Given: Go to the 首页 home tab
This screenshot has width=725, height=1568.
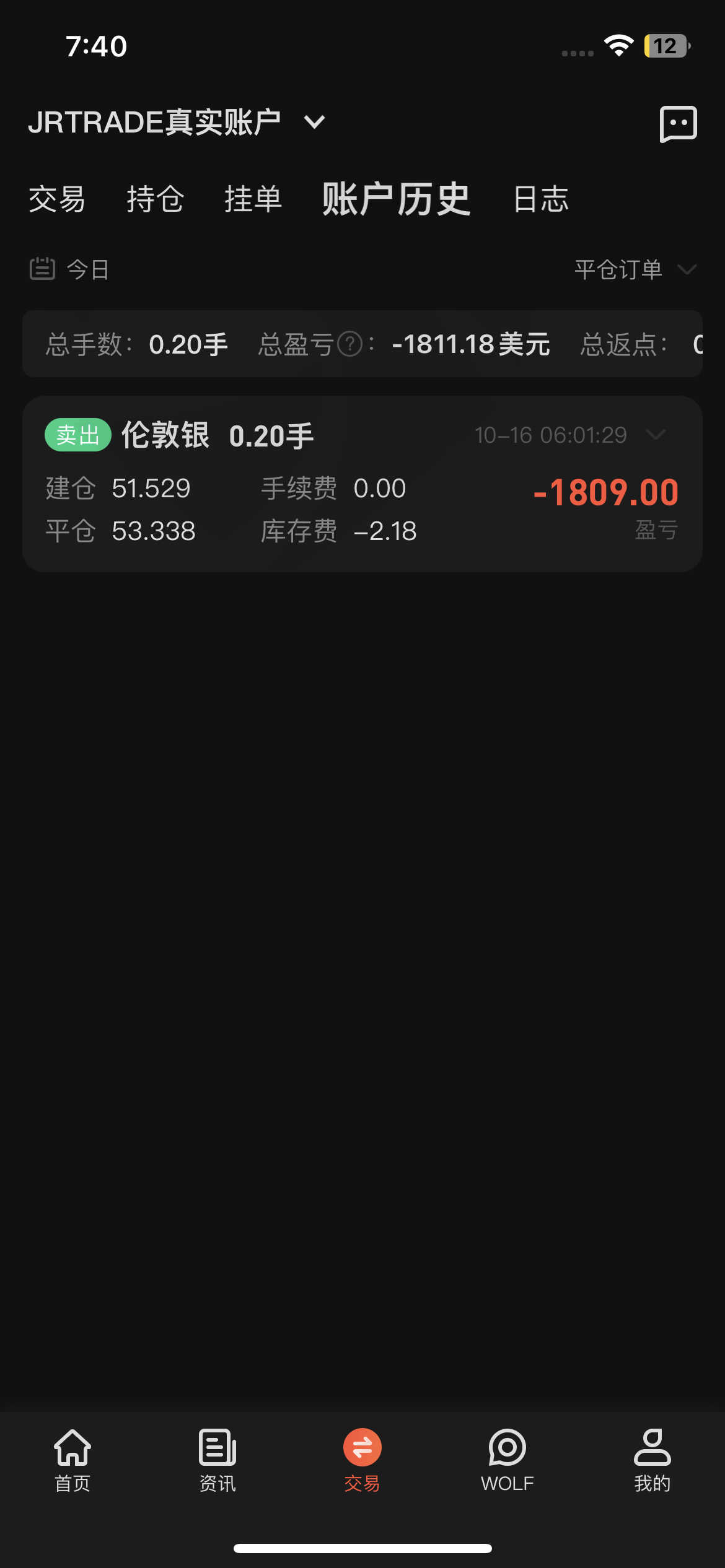Looking at the screenshot, I should click(72, 1459).
